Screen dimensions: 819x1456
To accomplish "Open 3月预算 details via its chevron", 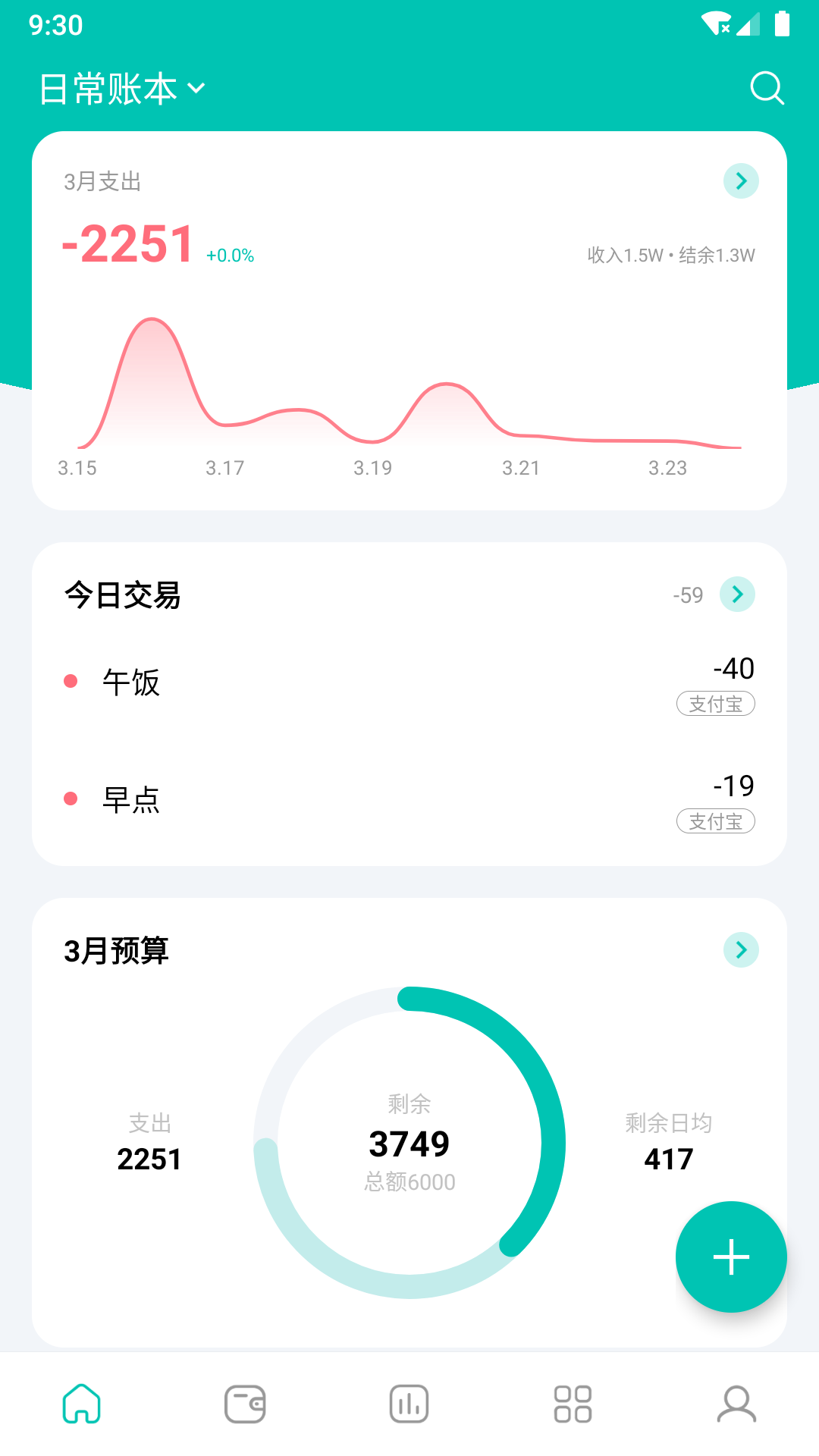I will [741, 949].
